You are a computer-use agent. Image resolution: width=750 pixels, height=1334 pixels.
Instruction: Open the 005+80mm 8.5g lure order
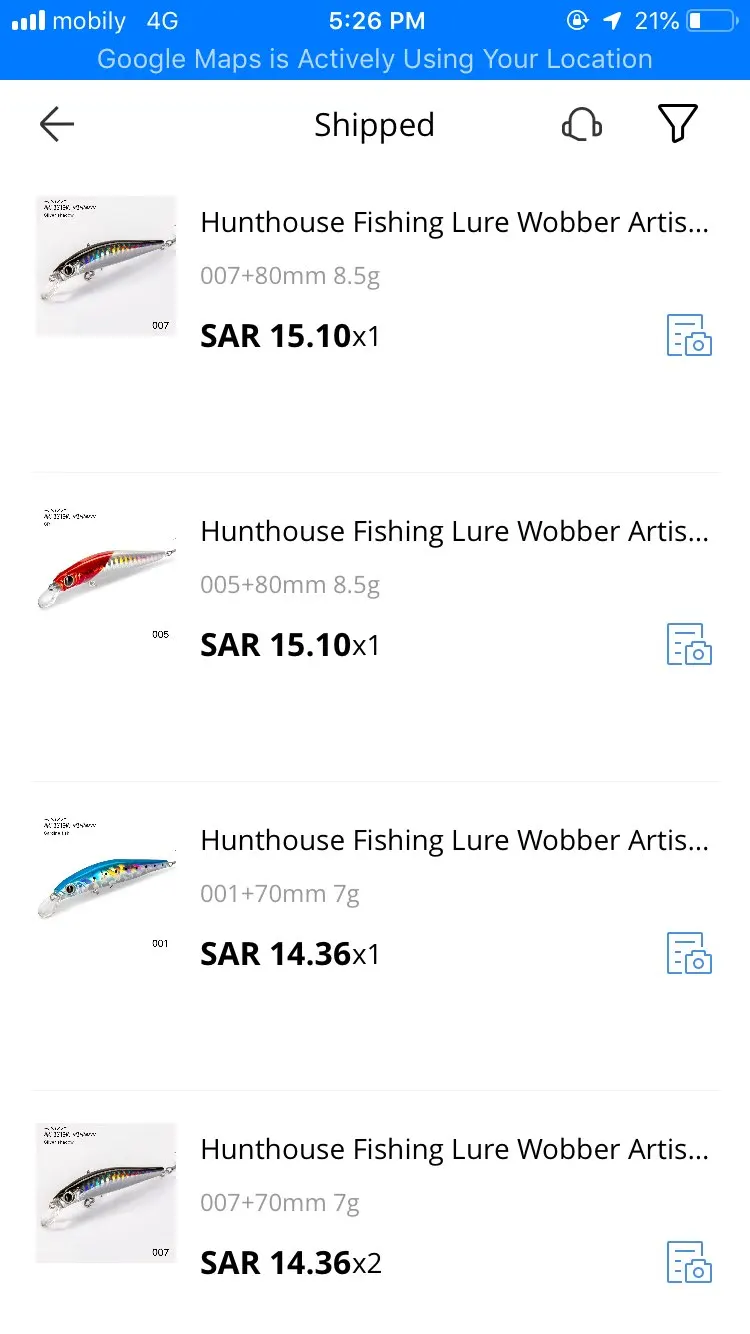[454, 532]
